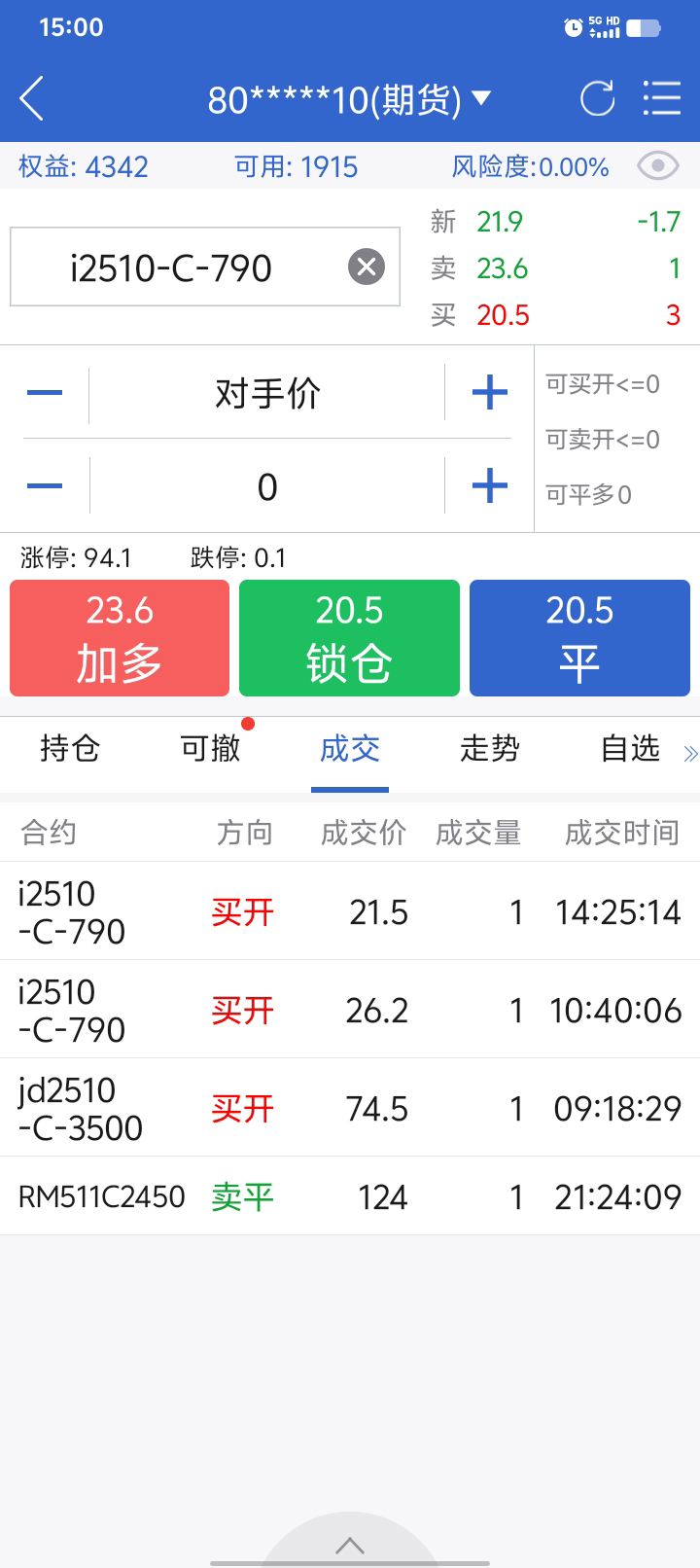
Task: Open the jd2510-C-3500 trade record
Action: [350, 1108]
